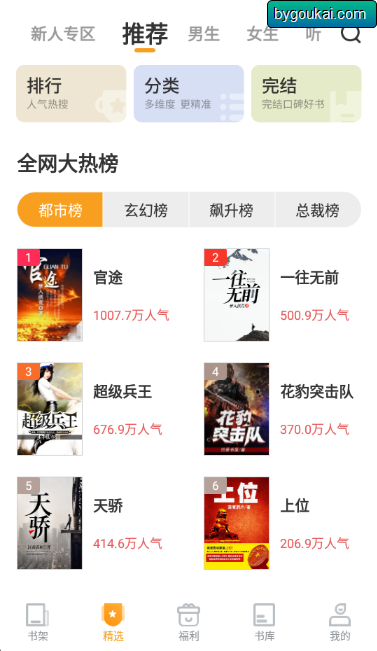Screen dimensions: 377x651
Task: Go to the 福利 benefits tab
Action: (188, 622)
